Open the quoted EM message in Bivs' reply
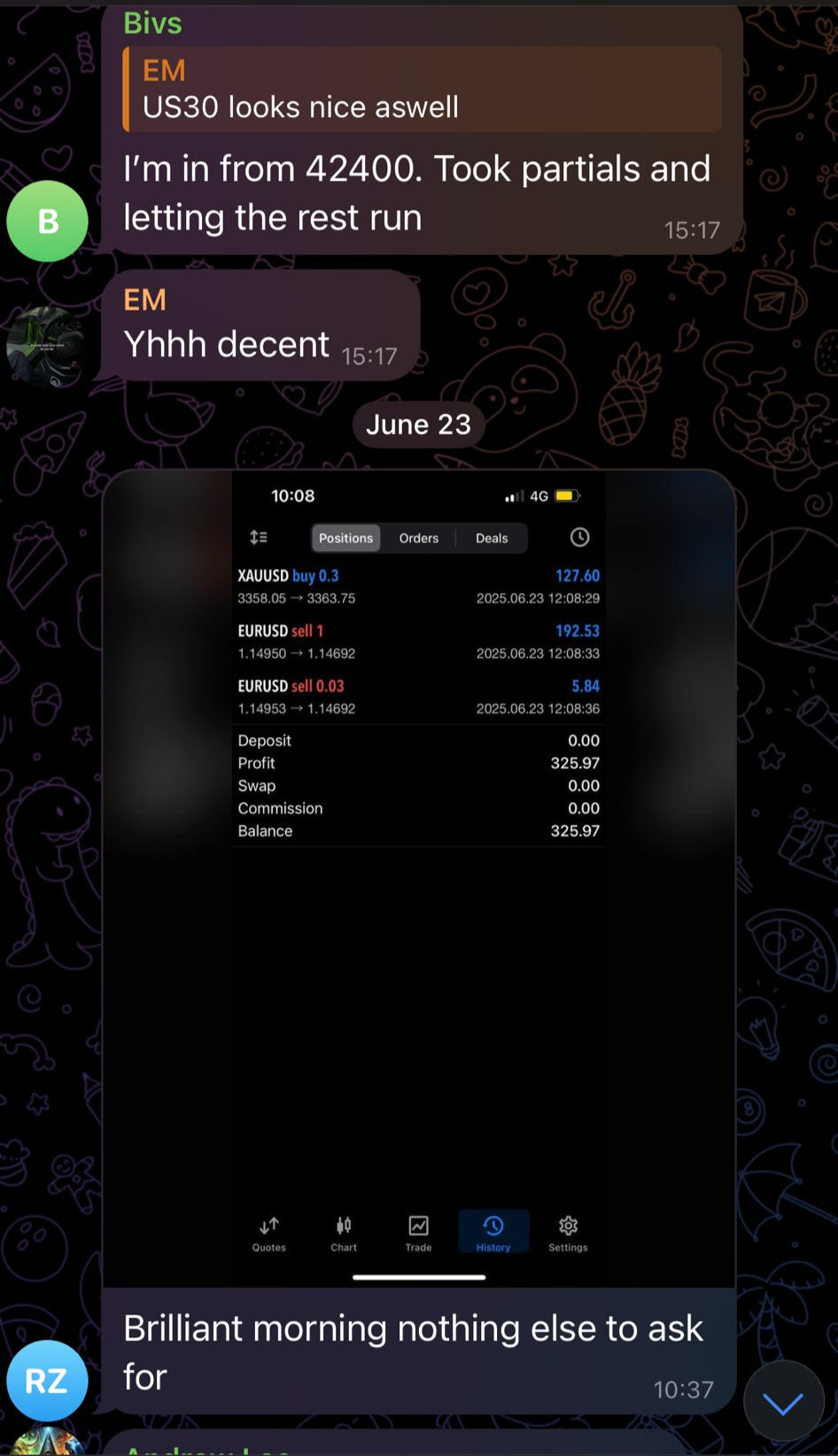Screen dimensions: 838x1456 [422, 90]
